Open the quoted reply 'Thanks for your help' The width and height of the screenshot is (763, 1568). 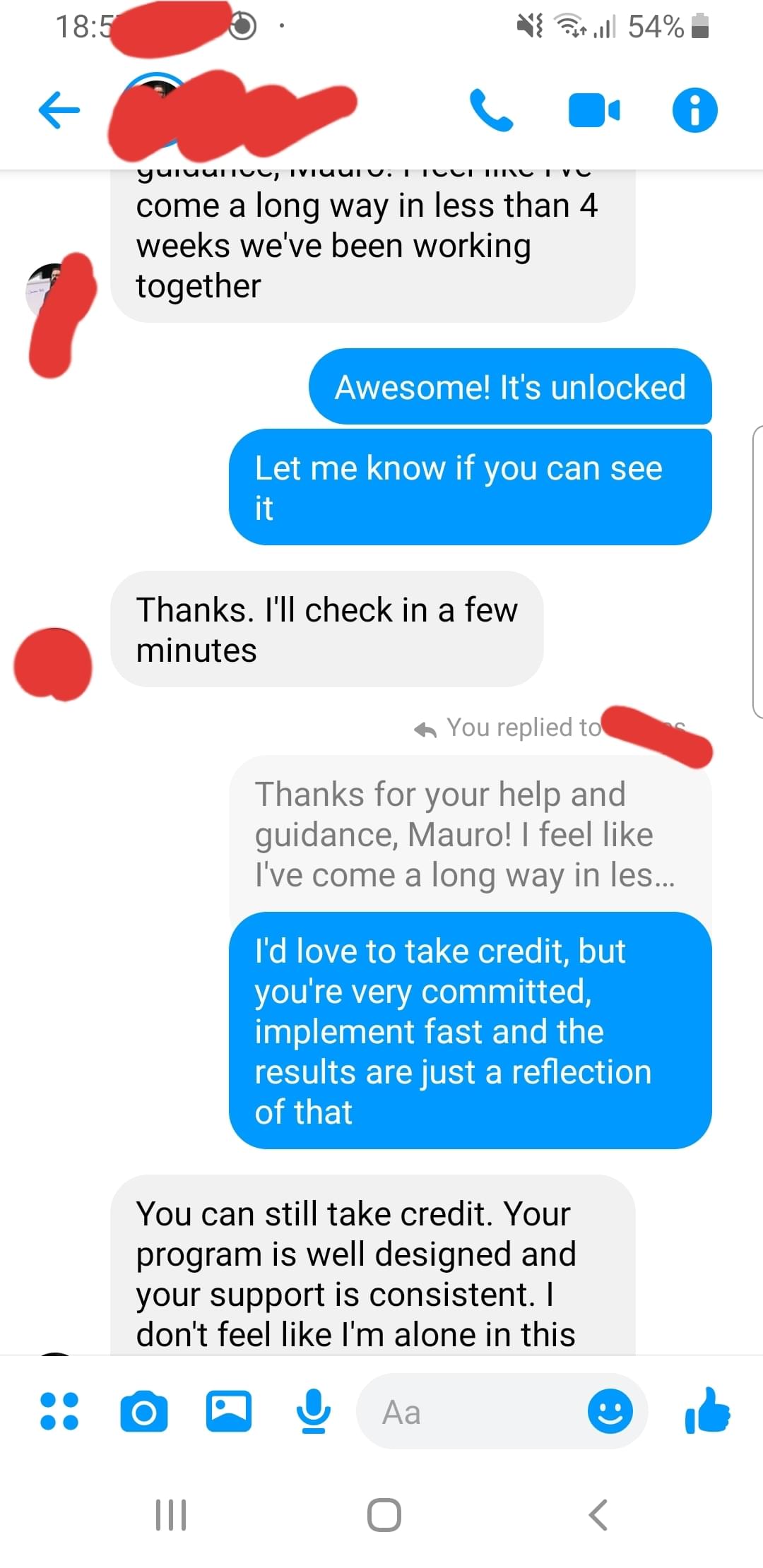click(x=471, y=834)
